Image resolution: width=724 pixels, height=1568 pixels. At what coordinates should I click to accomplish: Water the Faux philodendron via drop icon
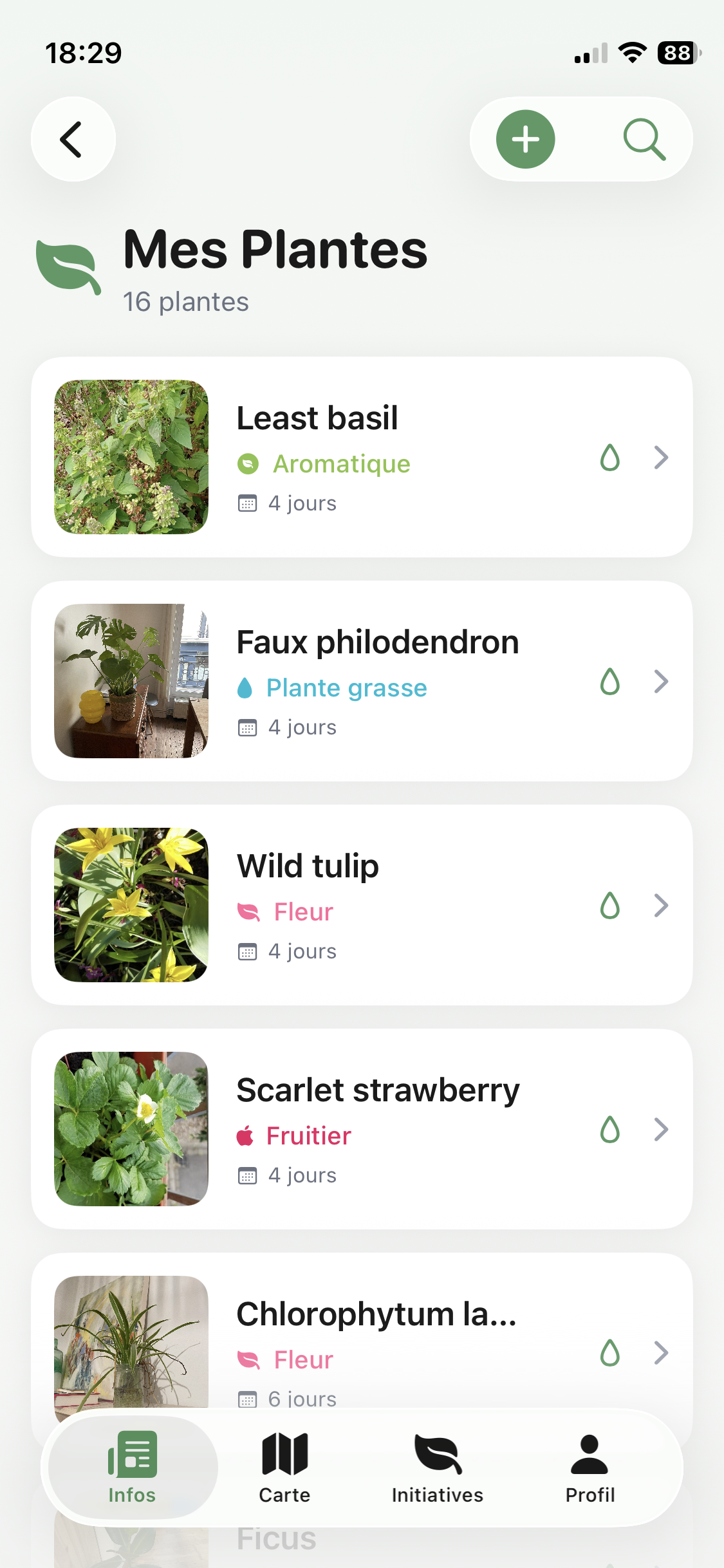609,682
